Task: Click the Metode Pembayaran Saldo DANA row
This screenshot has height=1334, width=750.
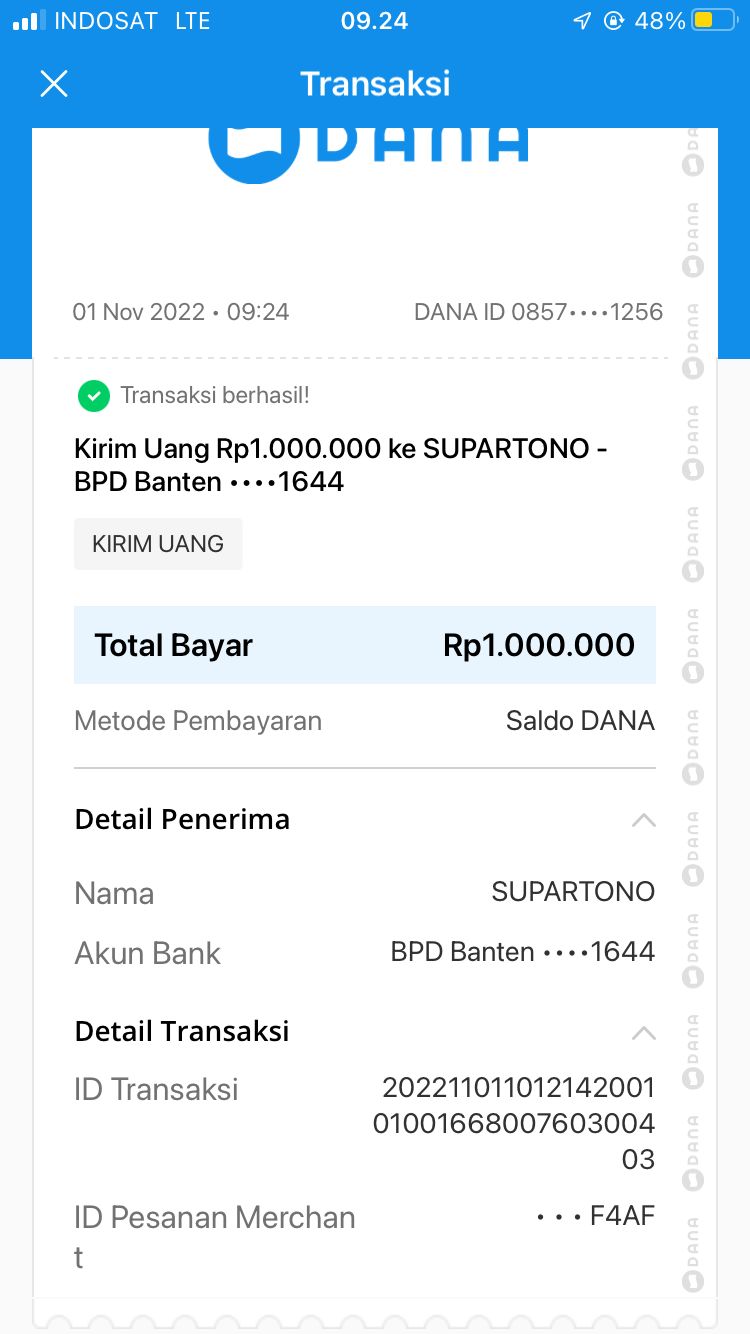Action: tap(364, 720)
